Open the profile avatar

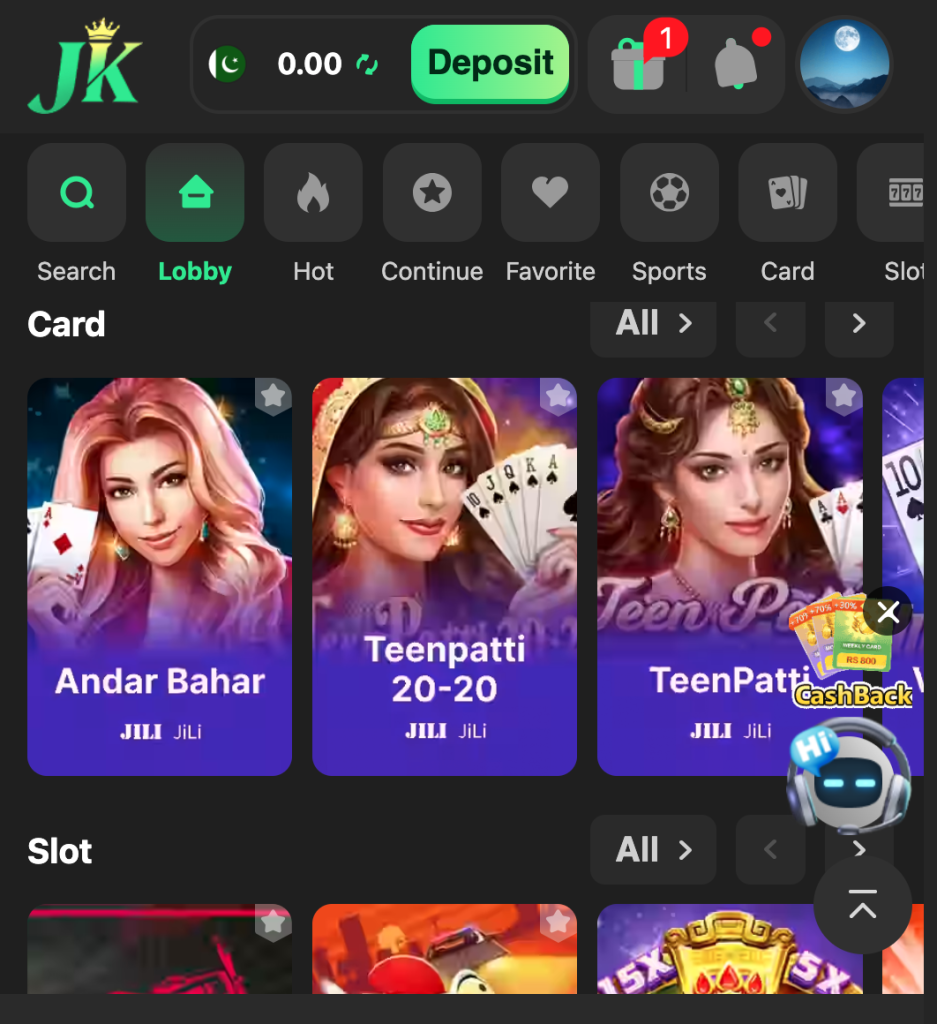(845, 64)
